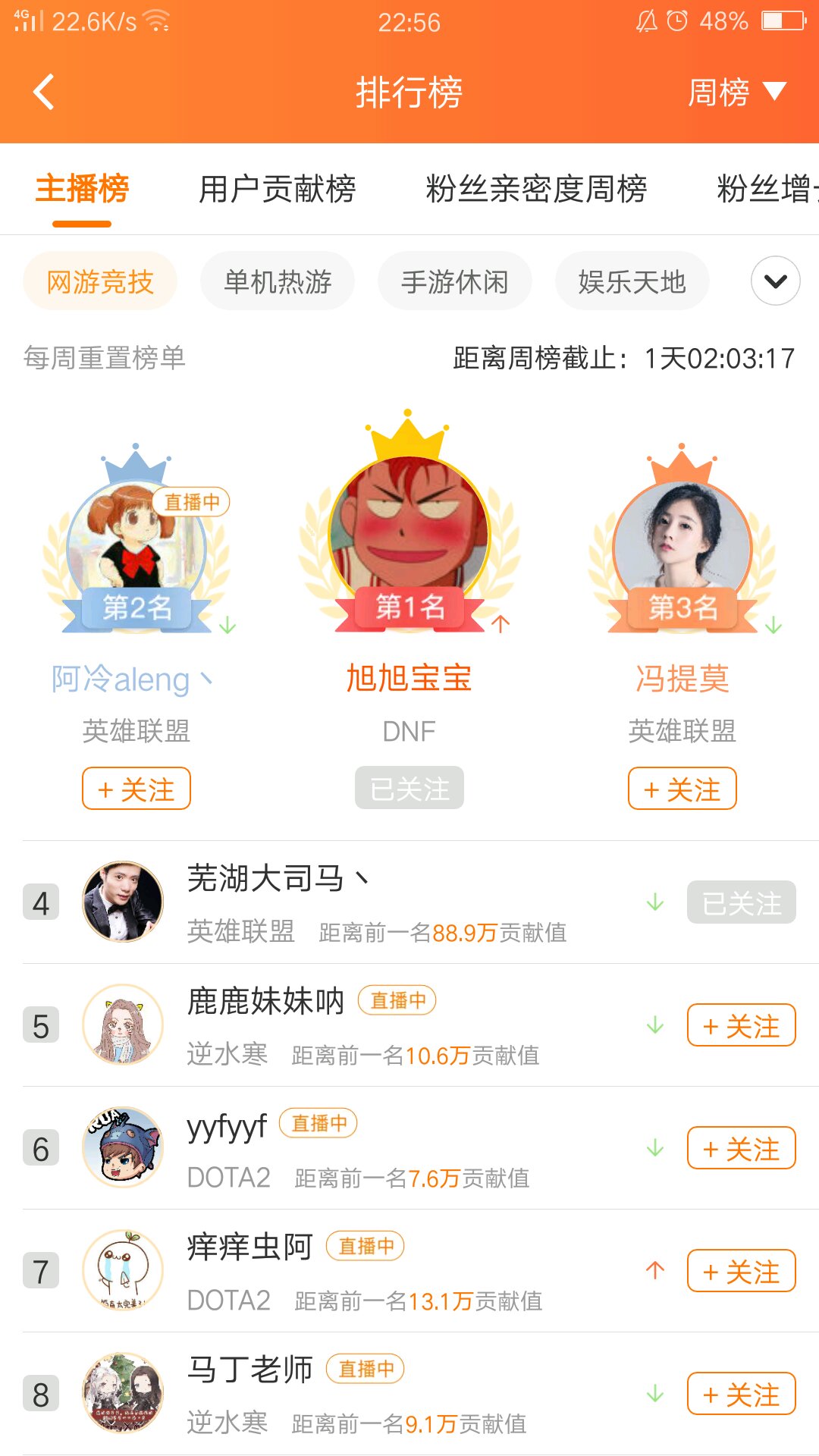Viewport: 819px width, 1456px height.
Task: Select the 娱乐天地 category chip
Action: click(632, 282)
